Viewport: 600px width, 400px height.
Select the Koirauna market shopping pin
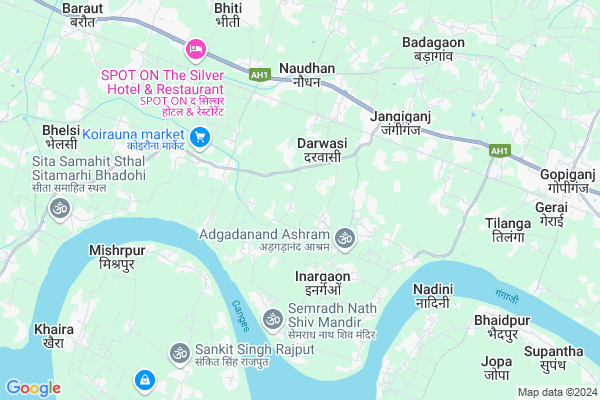coord(200,136)
